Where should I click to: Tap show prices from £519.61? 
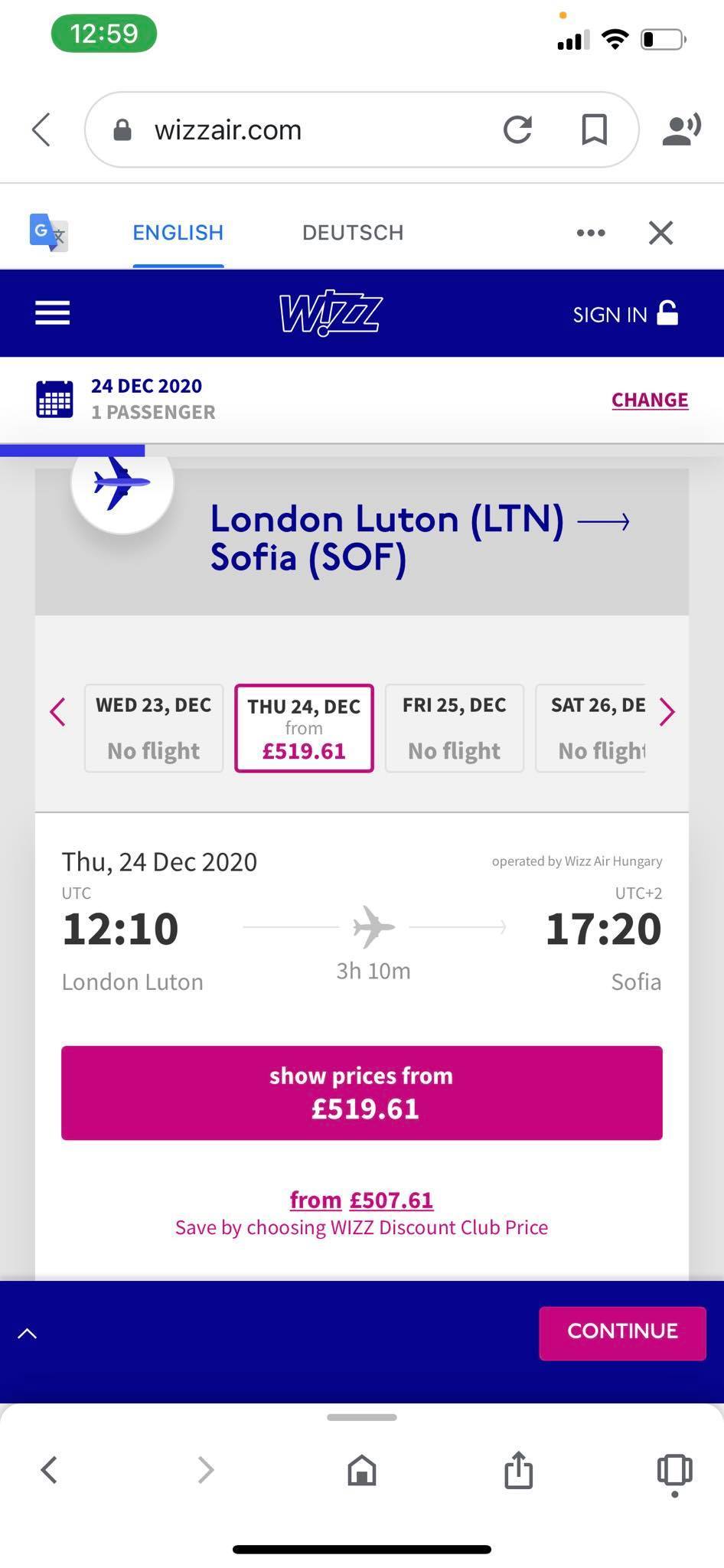362,1093
